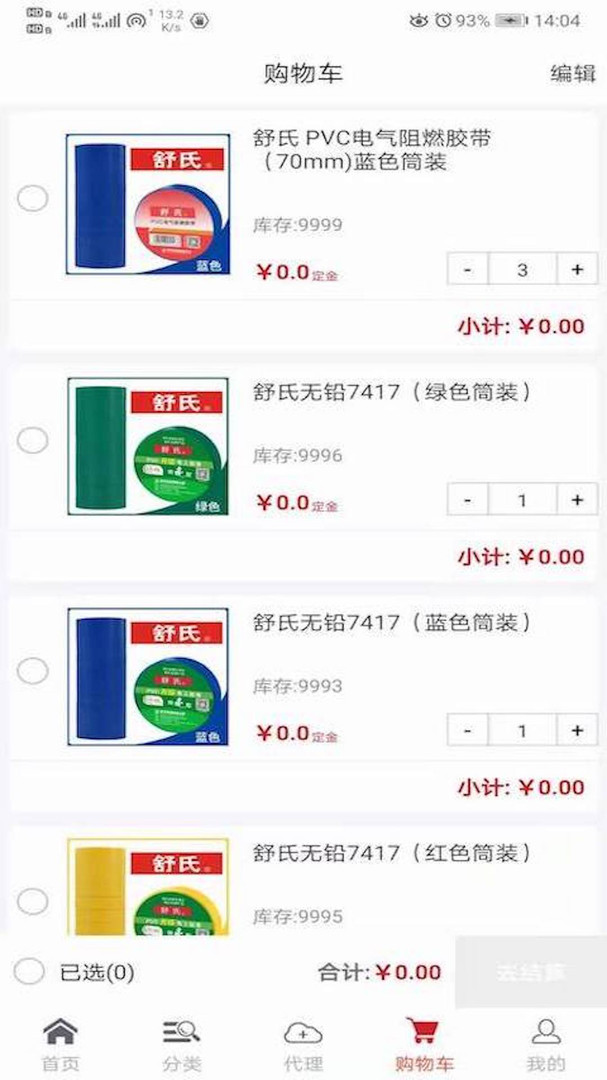Select the 舒氏 PVC电气阻燃胶带 item checkbox
Viewport: 607px width, 1080px height.
[x=33, y=199]
